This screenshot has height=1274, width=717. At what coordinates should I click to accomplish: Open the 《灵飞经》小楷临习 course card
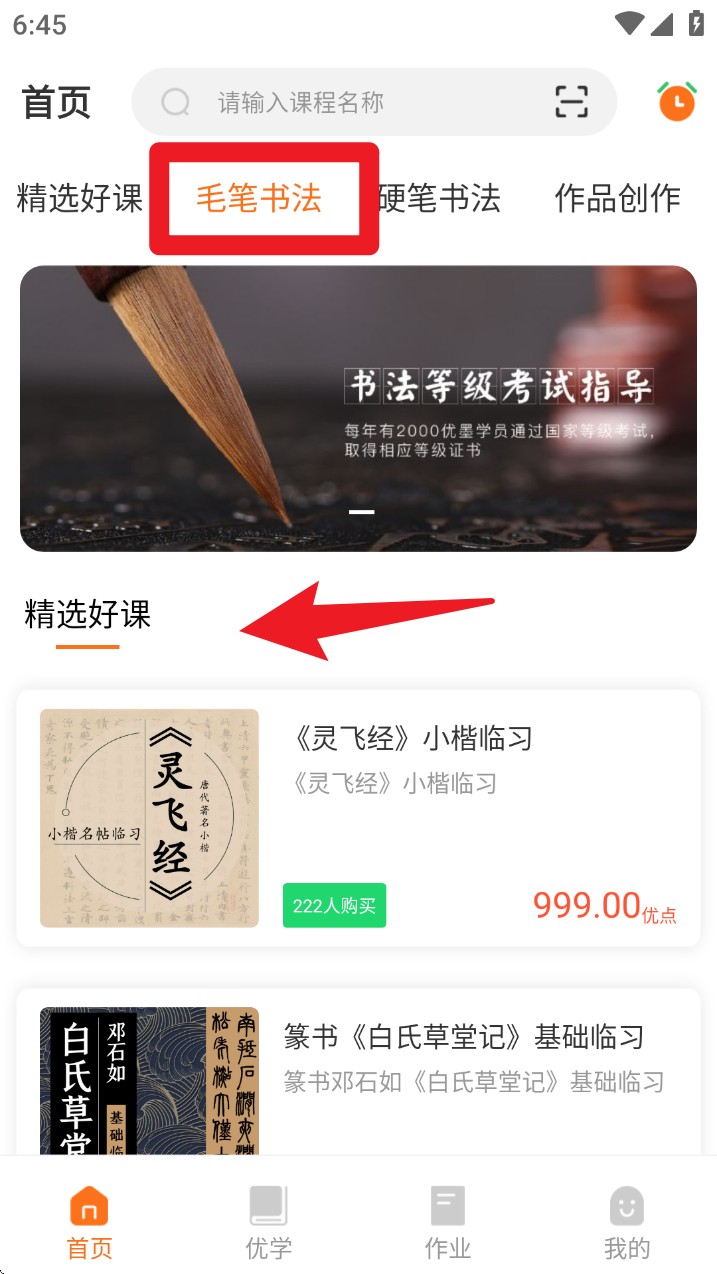[x=358, y=818]
